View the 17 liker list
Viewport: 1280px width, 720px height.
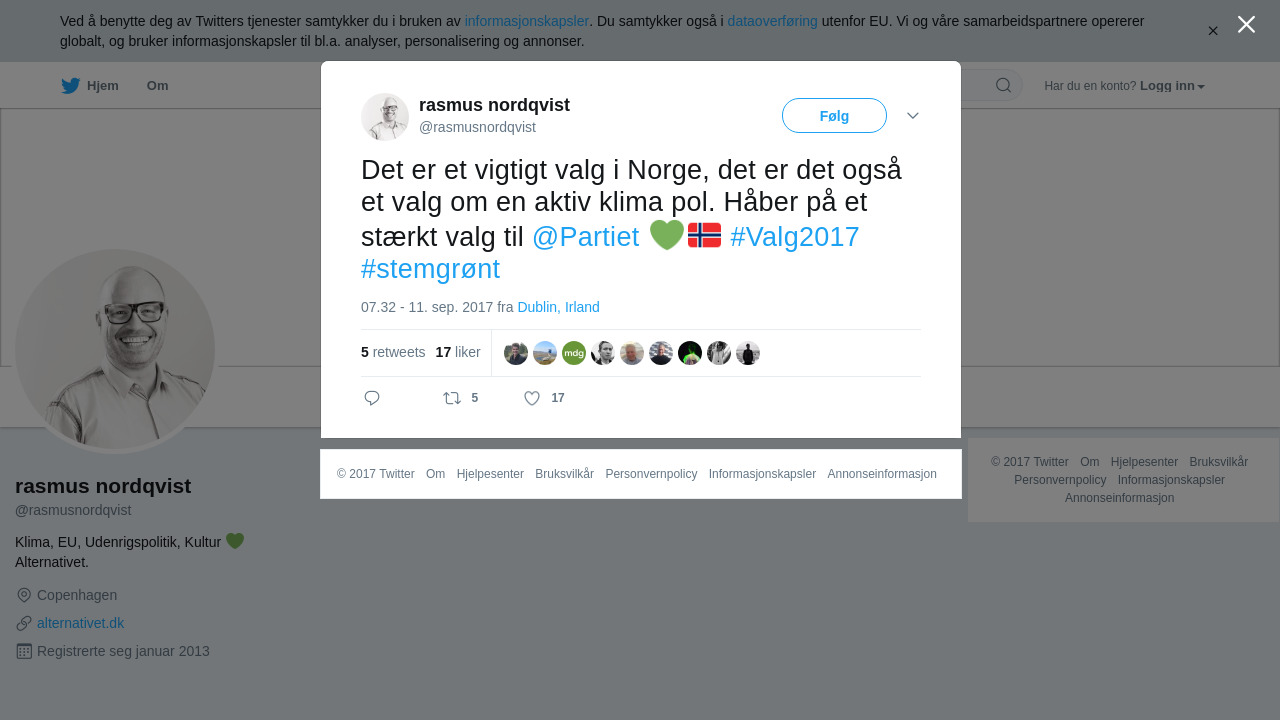tap(458, 352)
